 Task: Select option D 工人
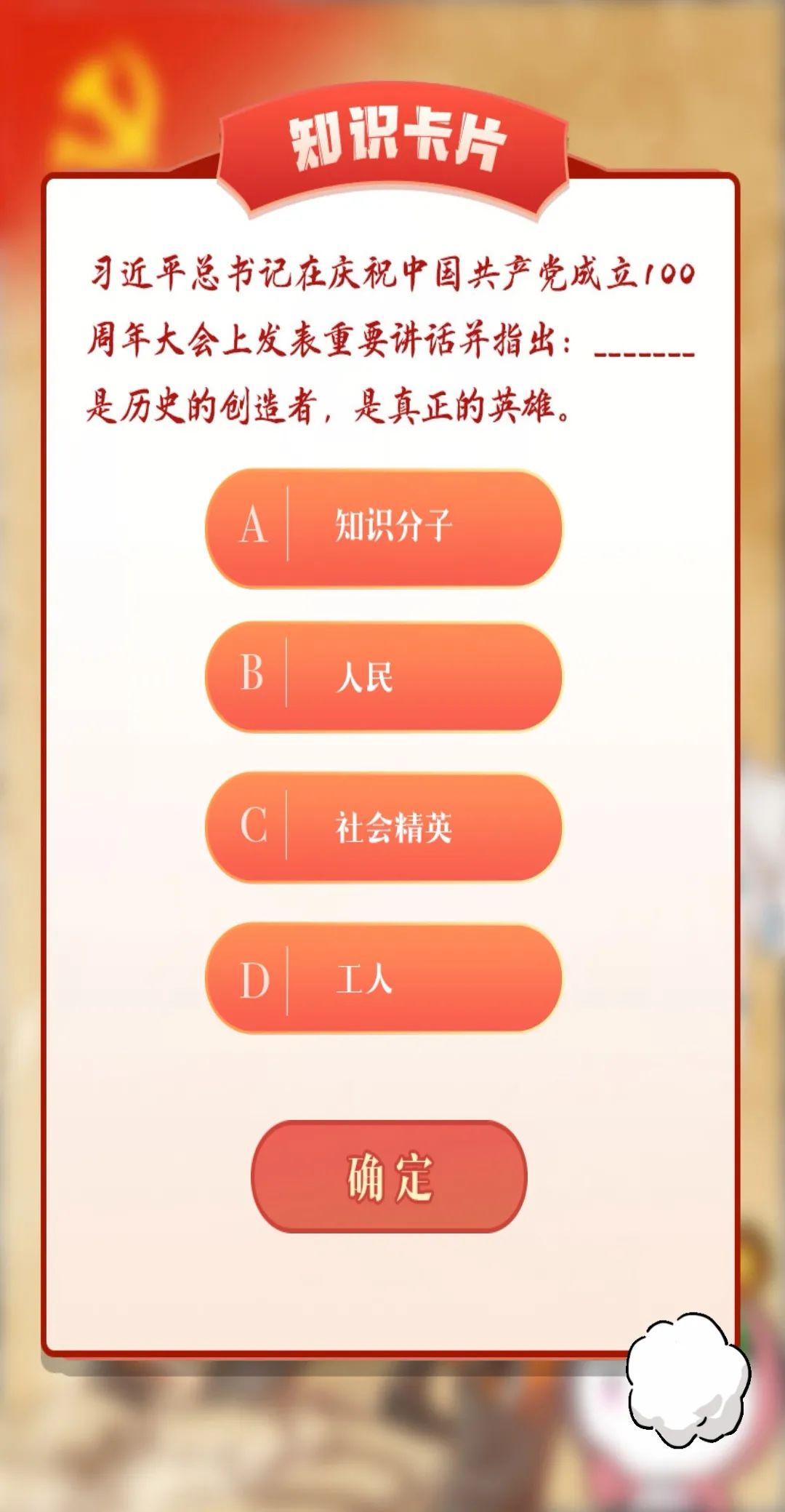click(384, 979)
